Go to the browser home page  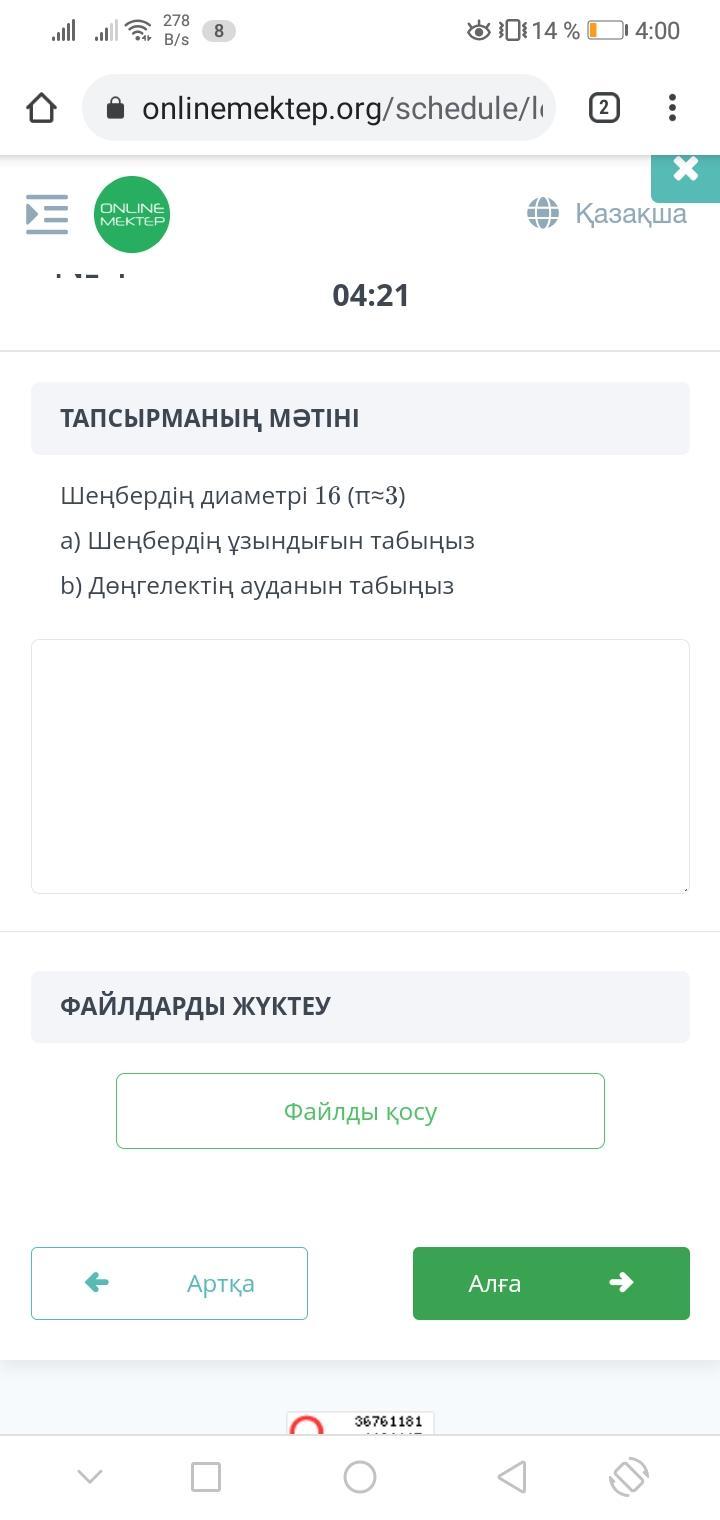[42, 108]
